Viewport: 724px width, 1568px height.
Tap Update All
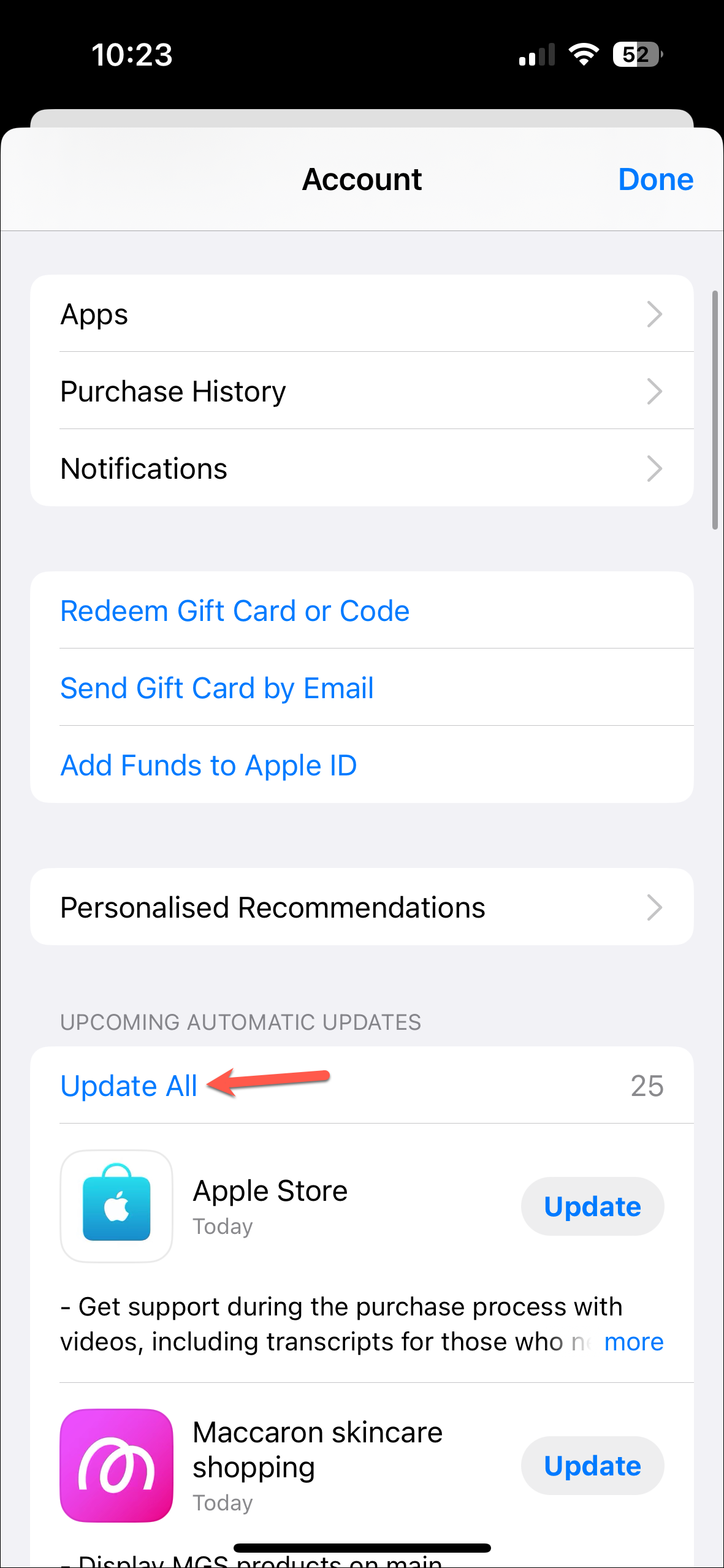point(129,1086)
